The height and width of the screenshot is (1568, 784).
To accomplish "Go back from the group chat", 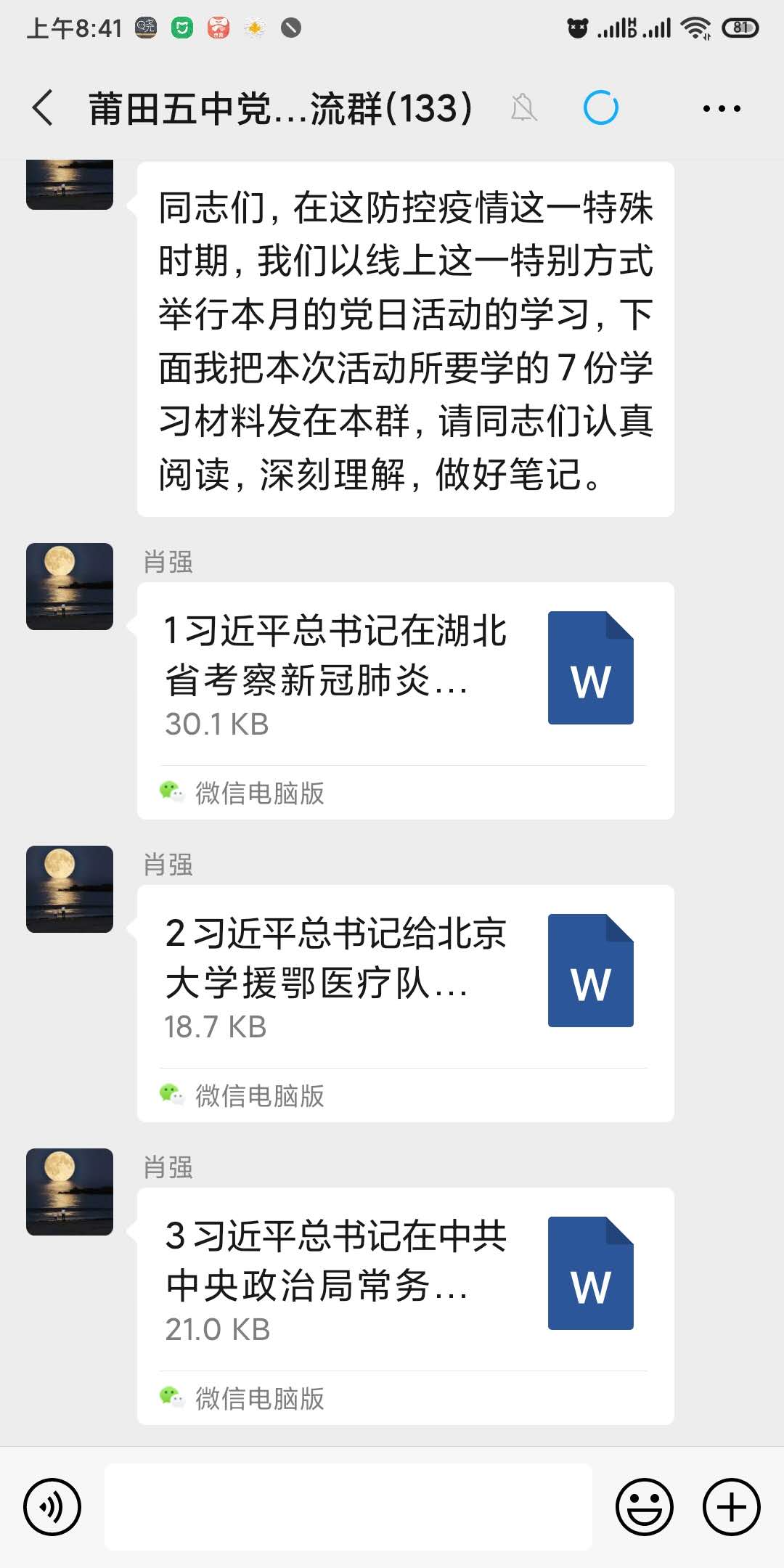I will pyautogui.click(x=44, y=108).
